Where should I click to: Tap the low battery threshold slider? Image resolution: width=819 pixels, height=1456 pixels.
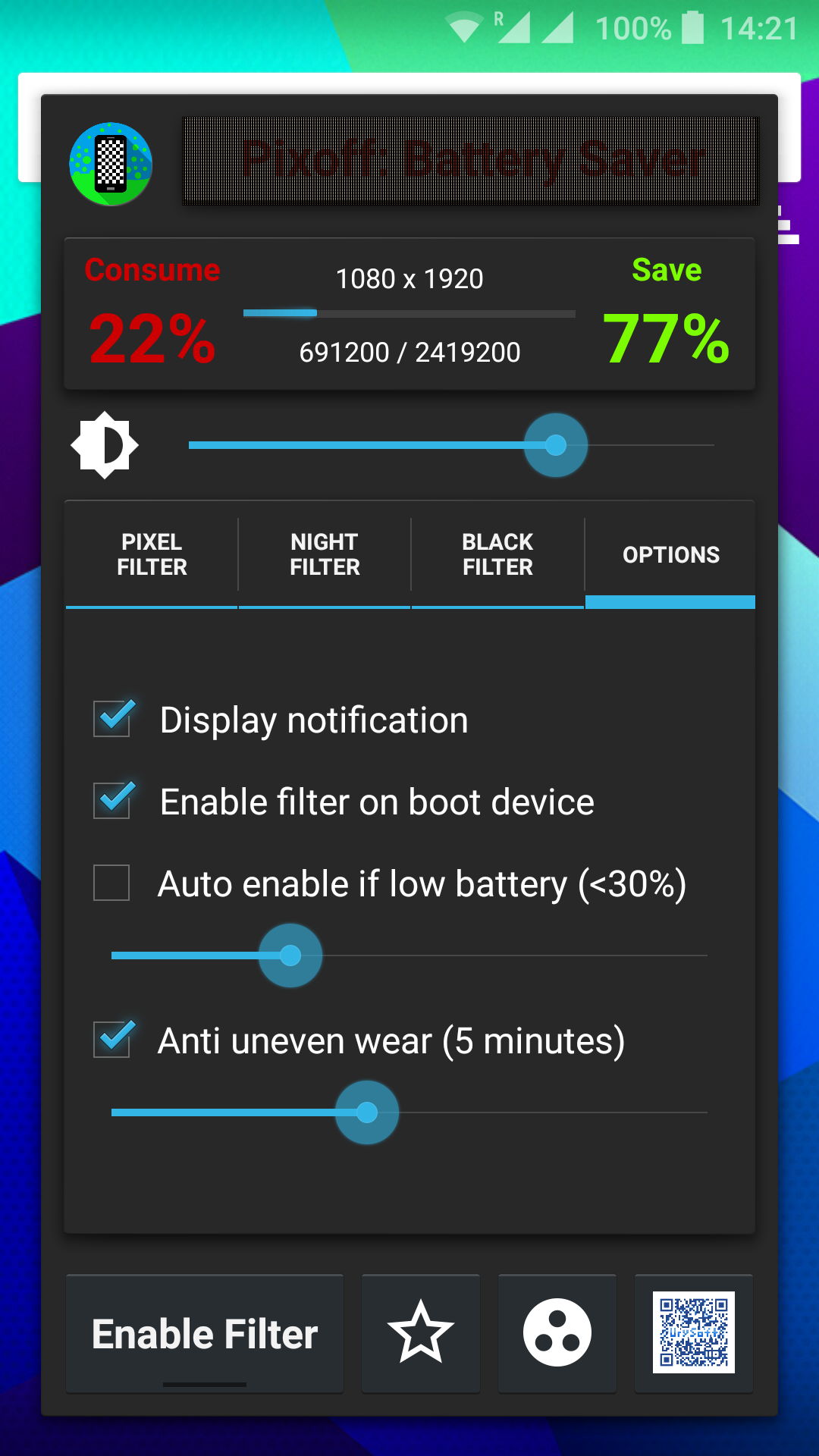(x=409, y=955)
